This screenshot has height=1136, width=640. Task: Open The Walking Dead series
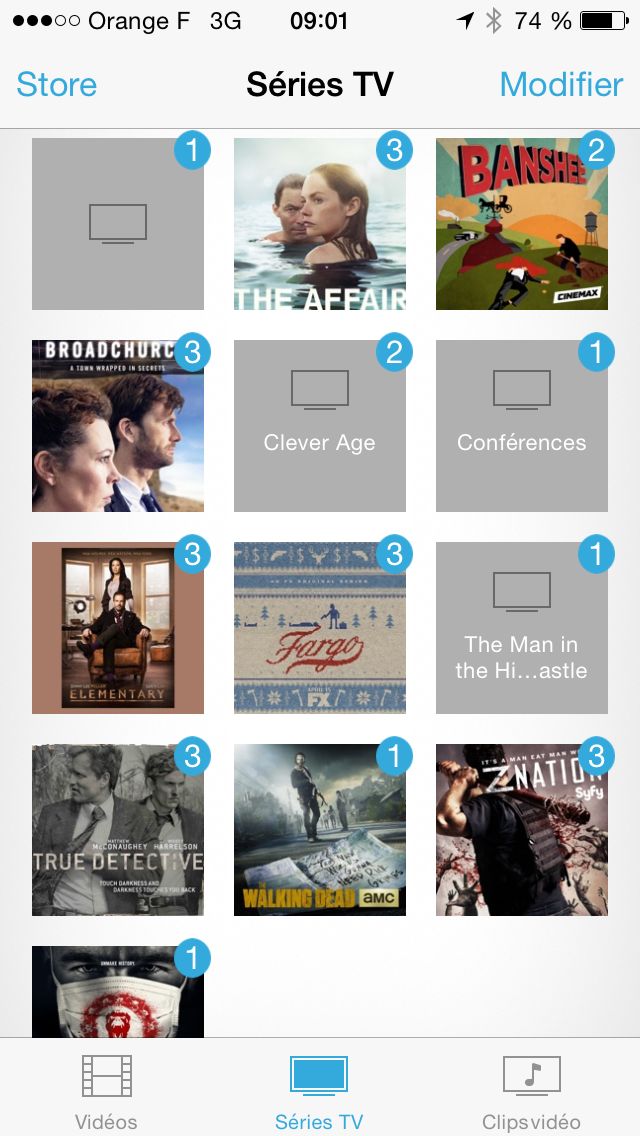click(320, 830)
